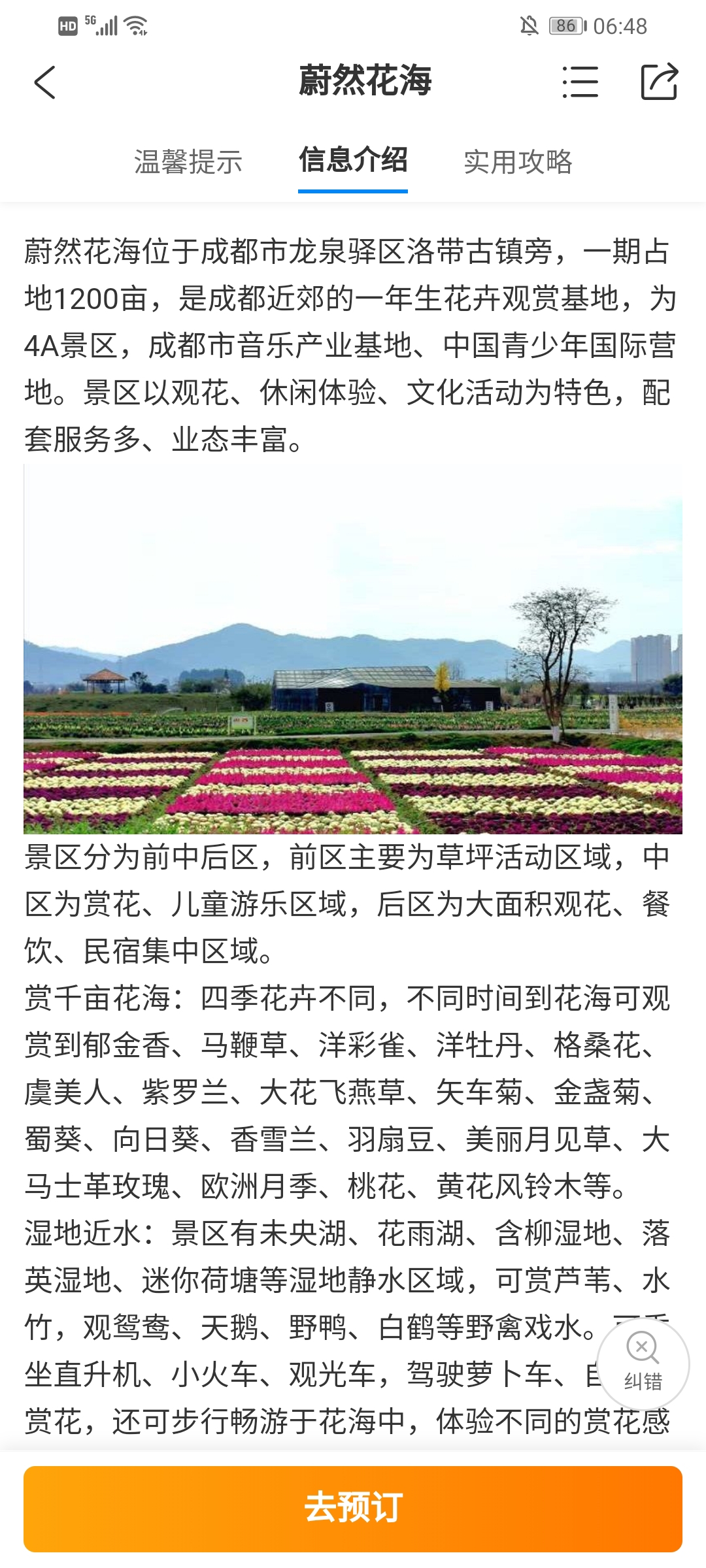Switch to the 温馨提示 tab
The height and width of the screenshot is (1568, 706).
tap(188, 161)
